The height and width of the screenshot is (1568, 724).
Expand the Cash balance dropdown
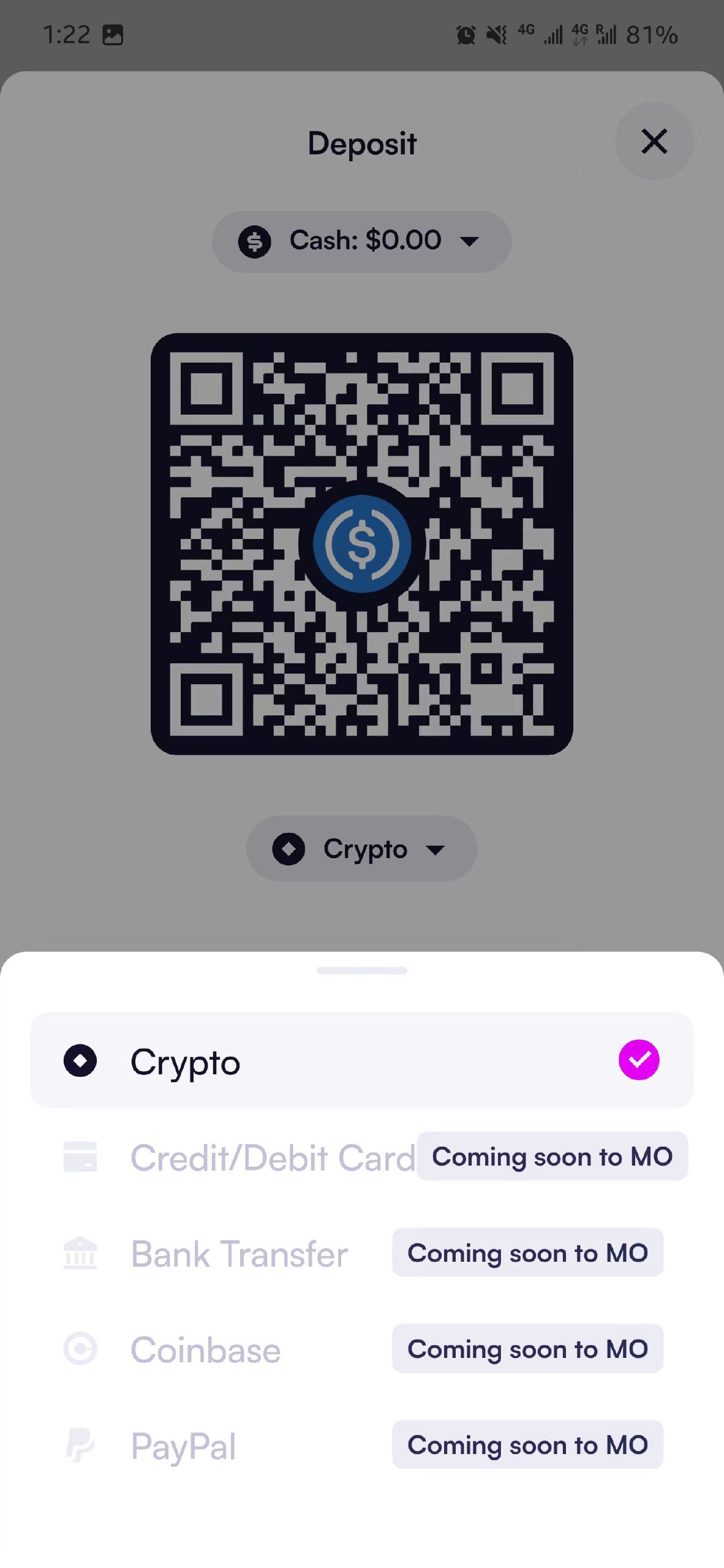[x=361, y=241]
